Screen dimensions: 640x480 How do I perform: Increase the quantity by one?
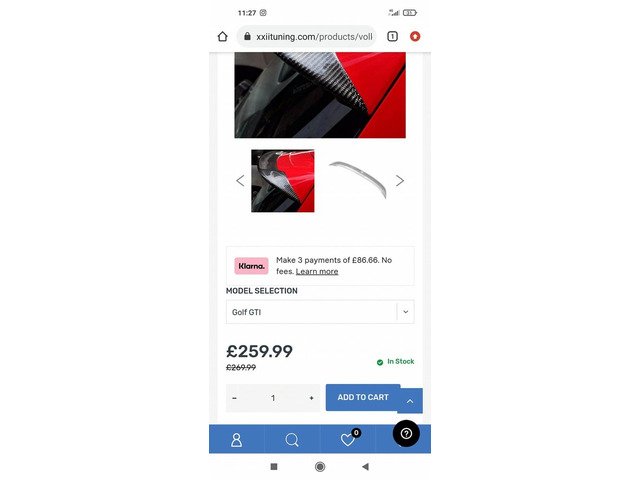coord(311,398)
